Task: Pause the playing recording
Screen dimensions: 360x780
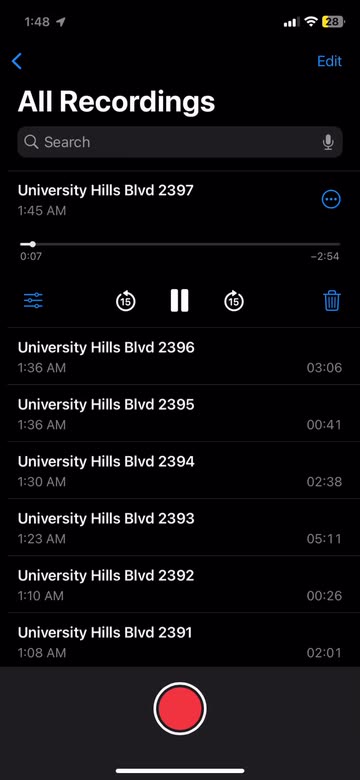Action: pyautogui.click(x=180, y=301)
